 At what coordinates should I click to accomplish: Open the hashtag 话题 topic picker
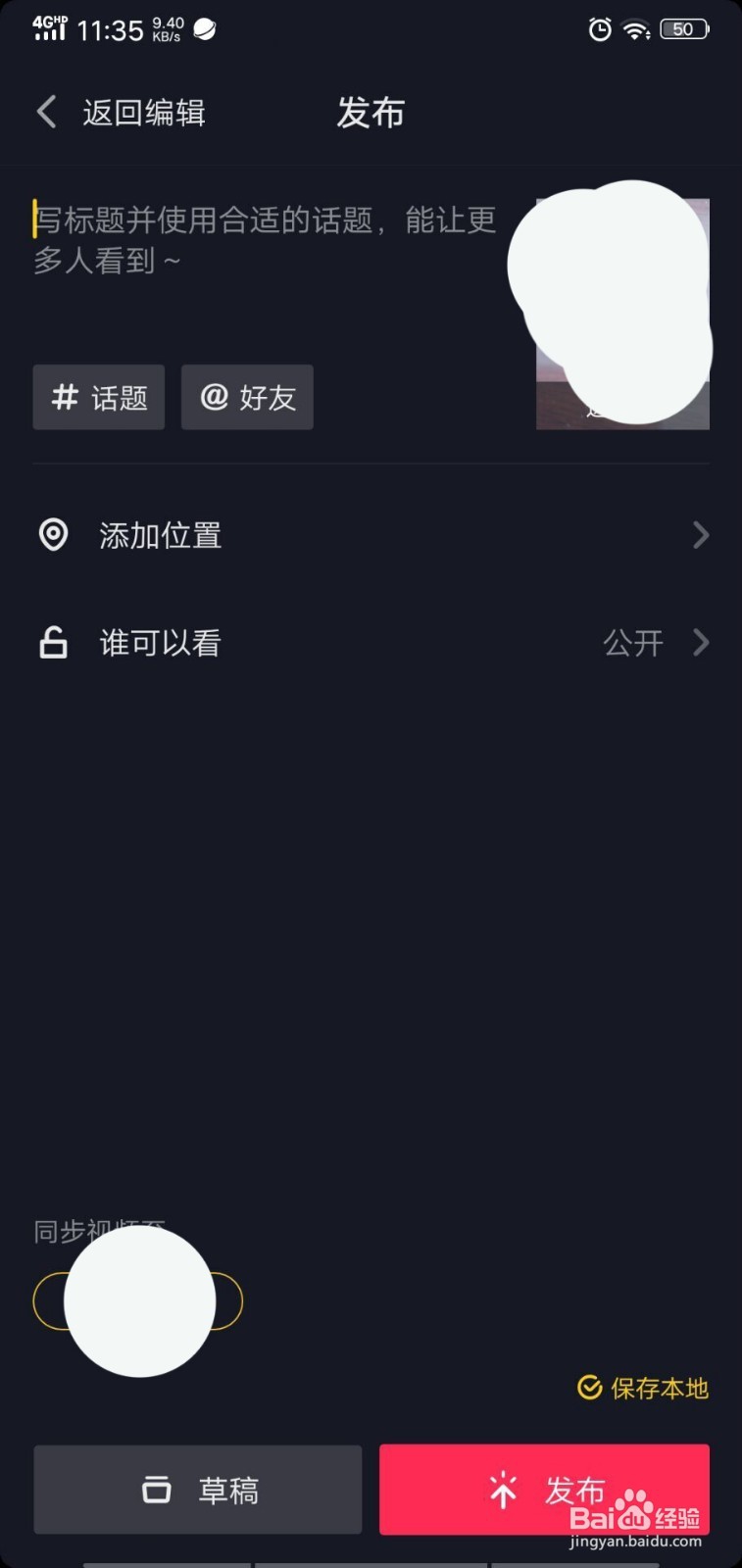point(98,397)
